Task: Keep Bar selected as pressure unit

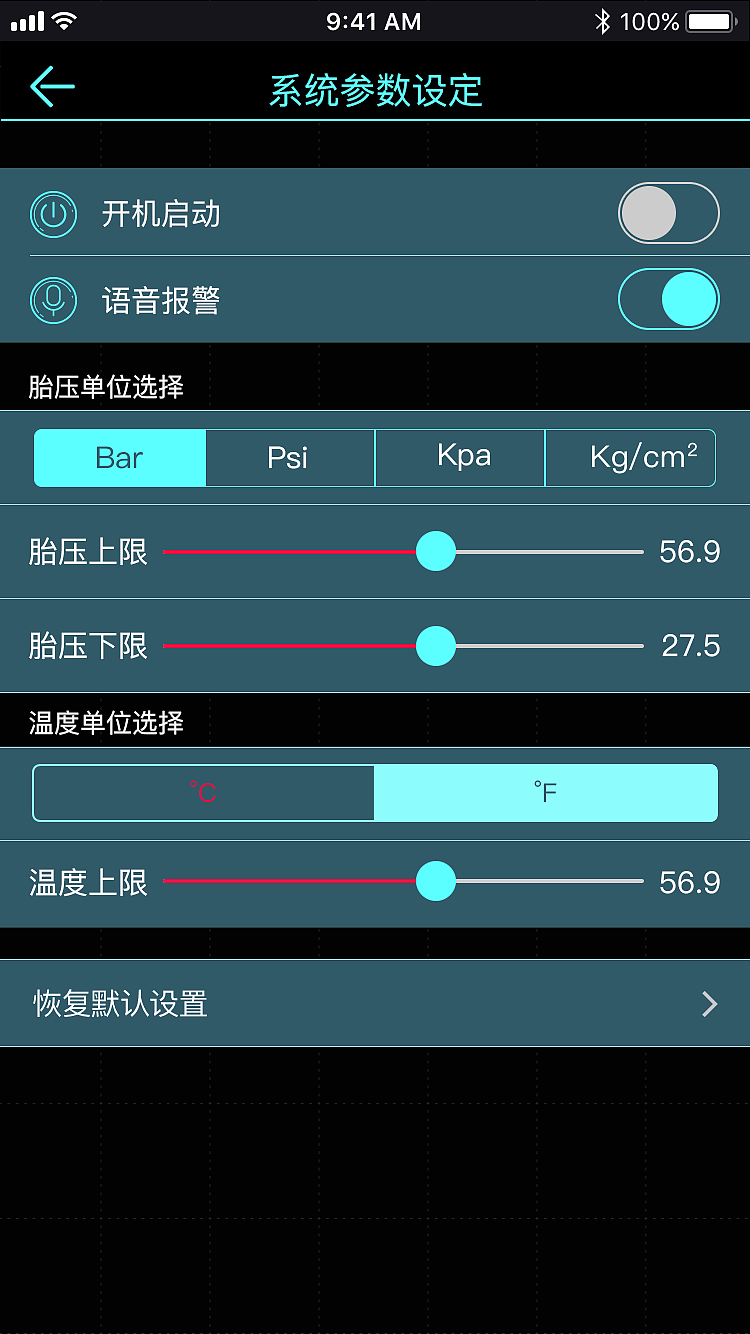Action: 119,457
